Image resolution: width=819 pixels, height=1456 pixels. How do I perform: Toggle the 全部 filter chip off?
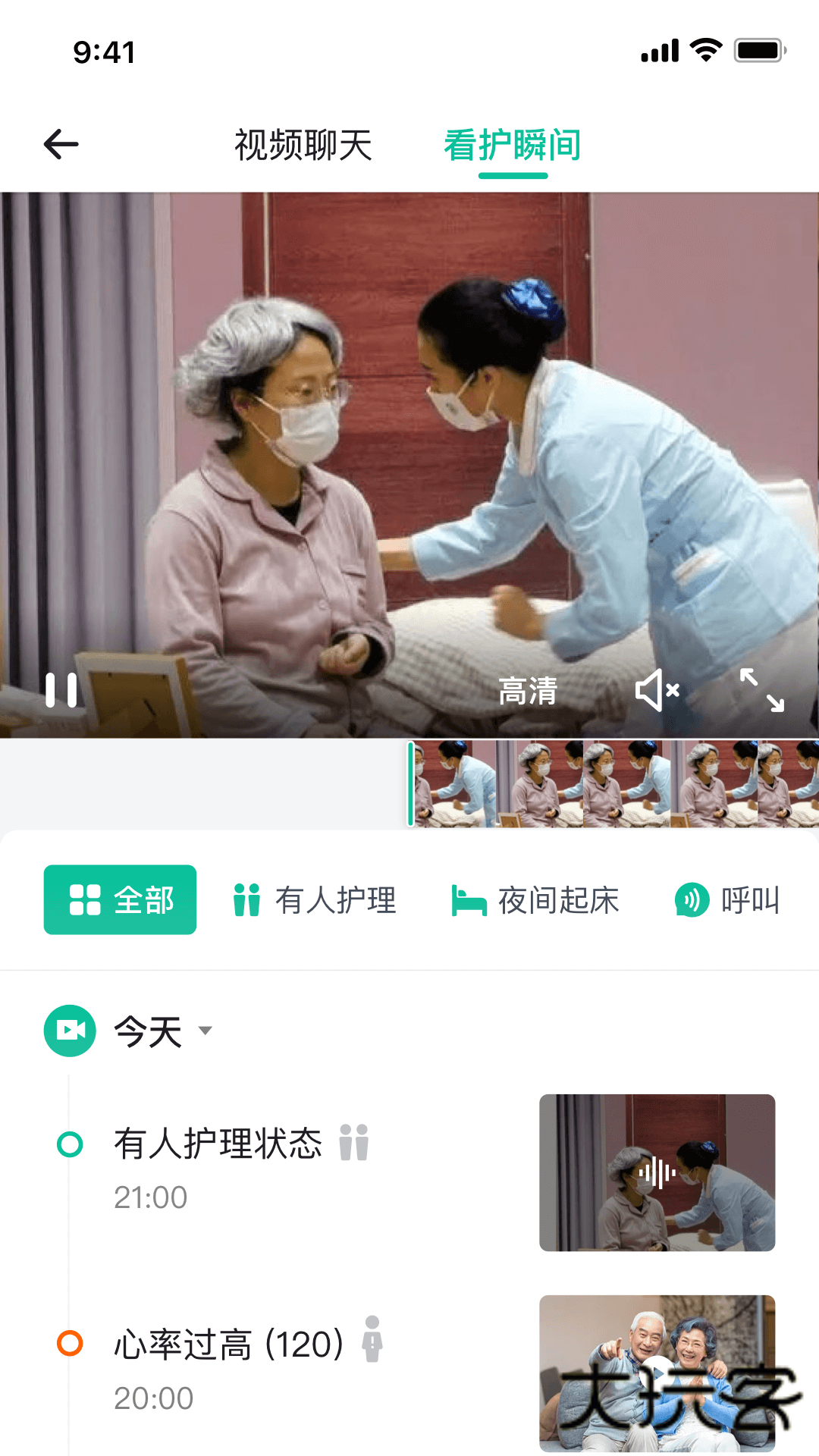tap(120, 899)
